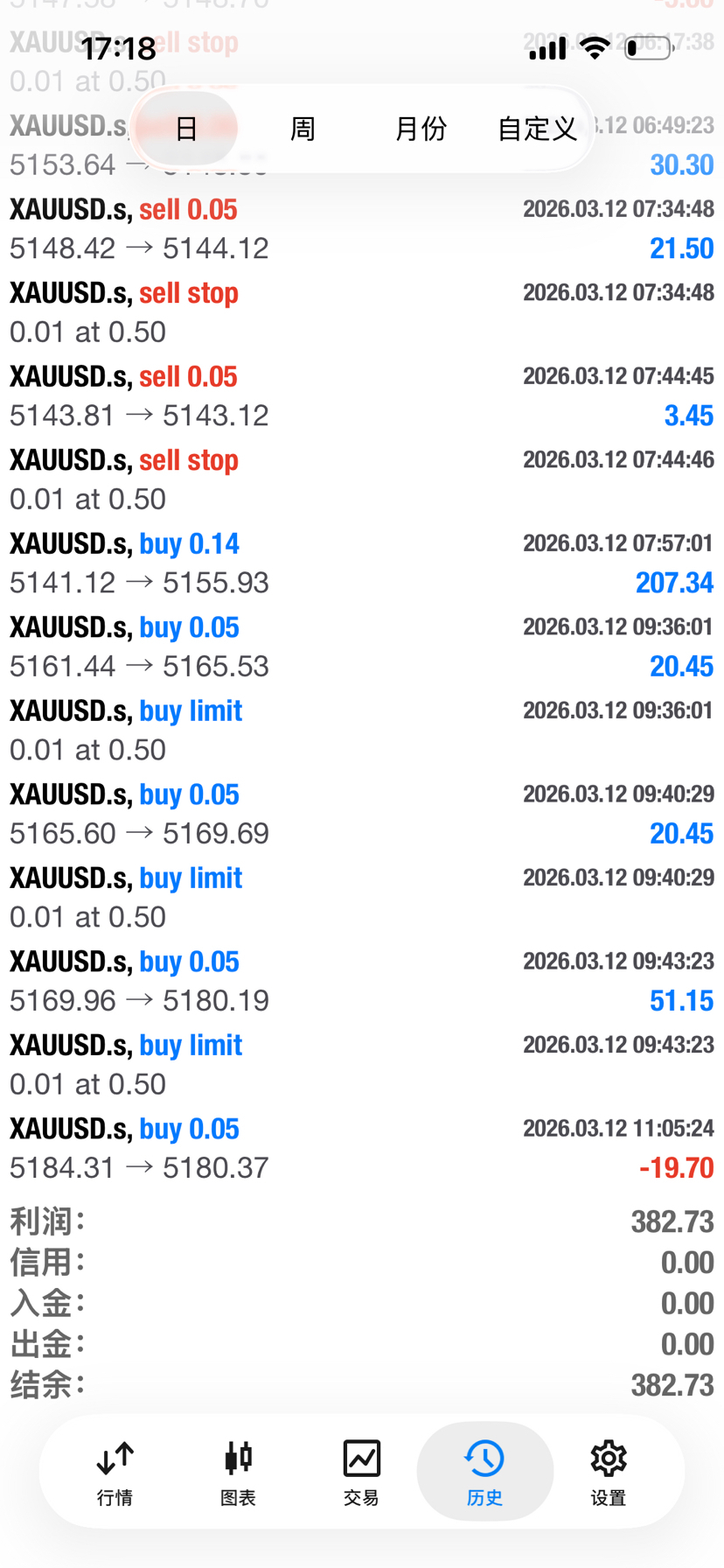Show details of sell stop order at 07:44:46
Viewport: 724px width, 1568px height.
pos(361,479)
